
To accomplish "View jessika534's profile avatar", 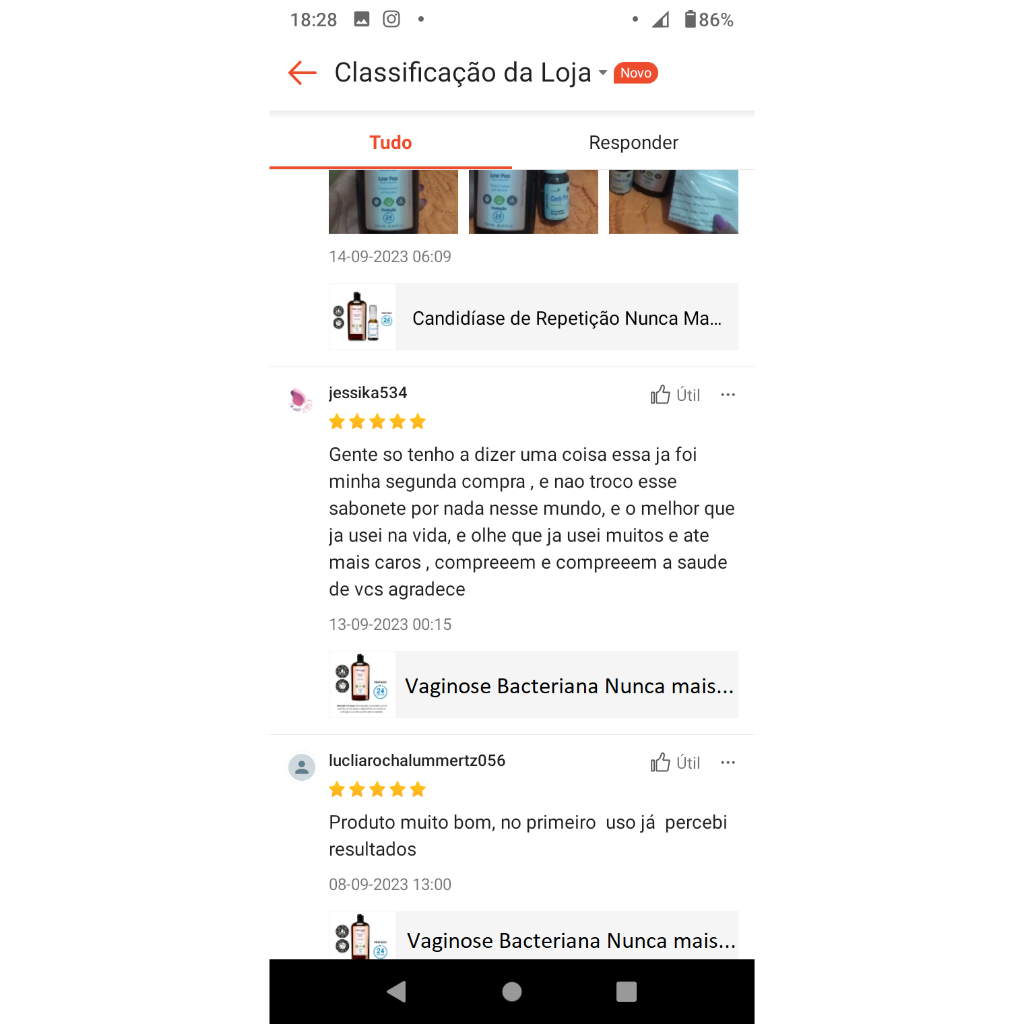I will click(301, 399).
